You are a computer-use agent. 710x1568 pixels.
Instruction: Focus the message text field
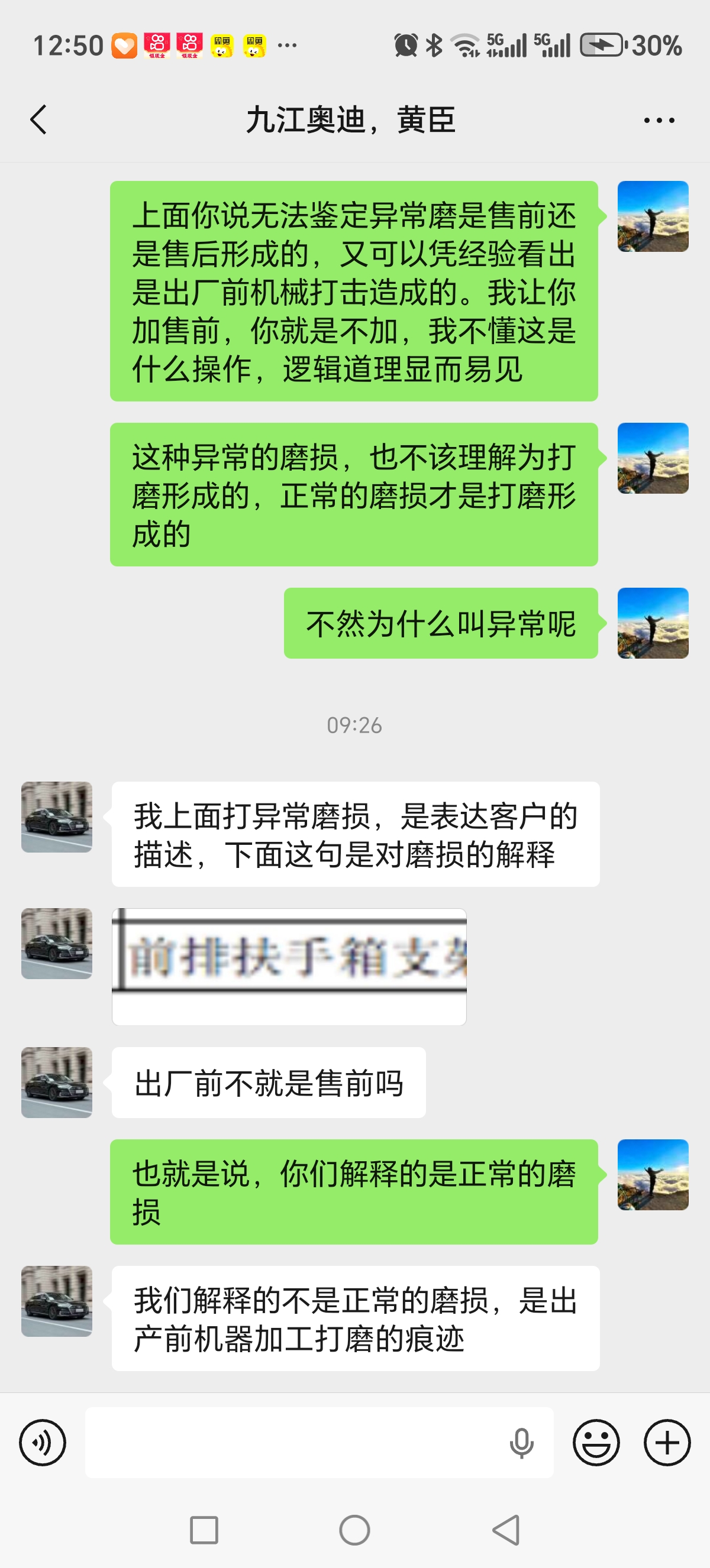click(292, 1442)
